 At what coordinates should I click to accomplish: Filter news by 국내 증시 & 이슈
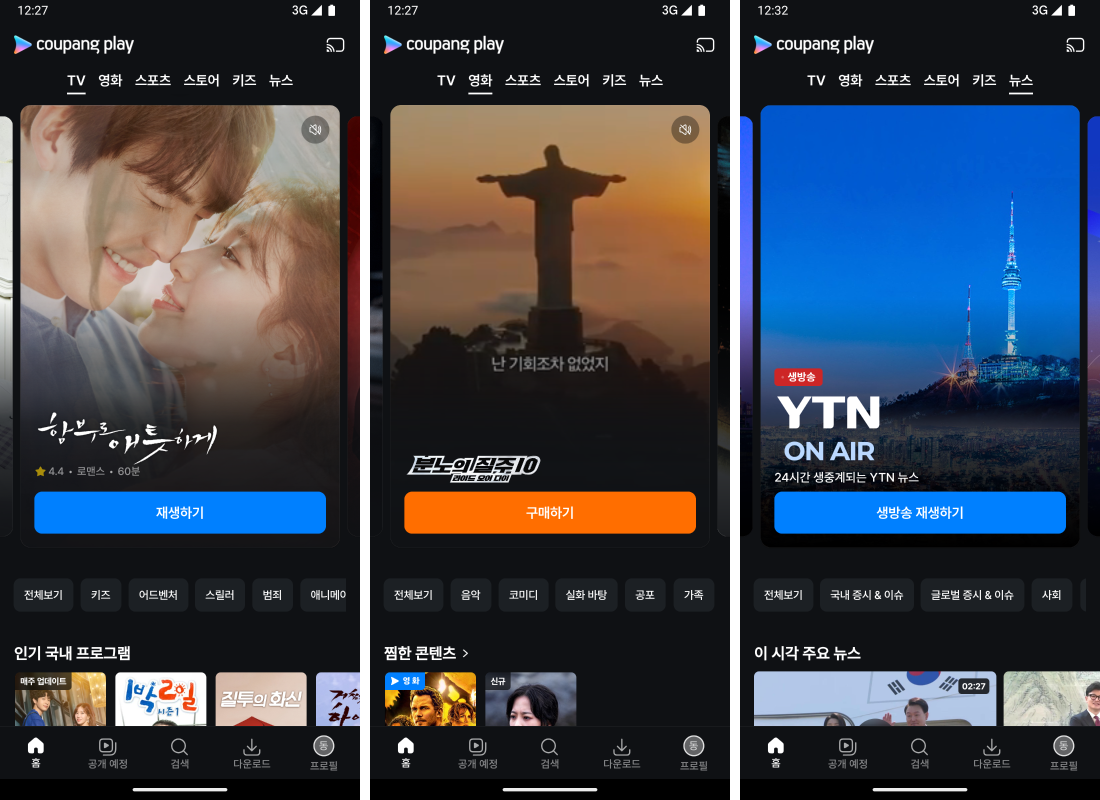[x=866, y=595]
